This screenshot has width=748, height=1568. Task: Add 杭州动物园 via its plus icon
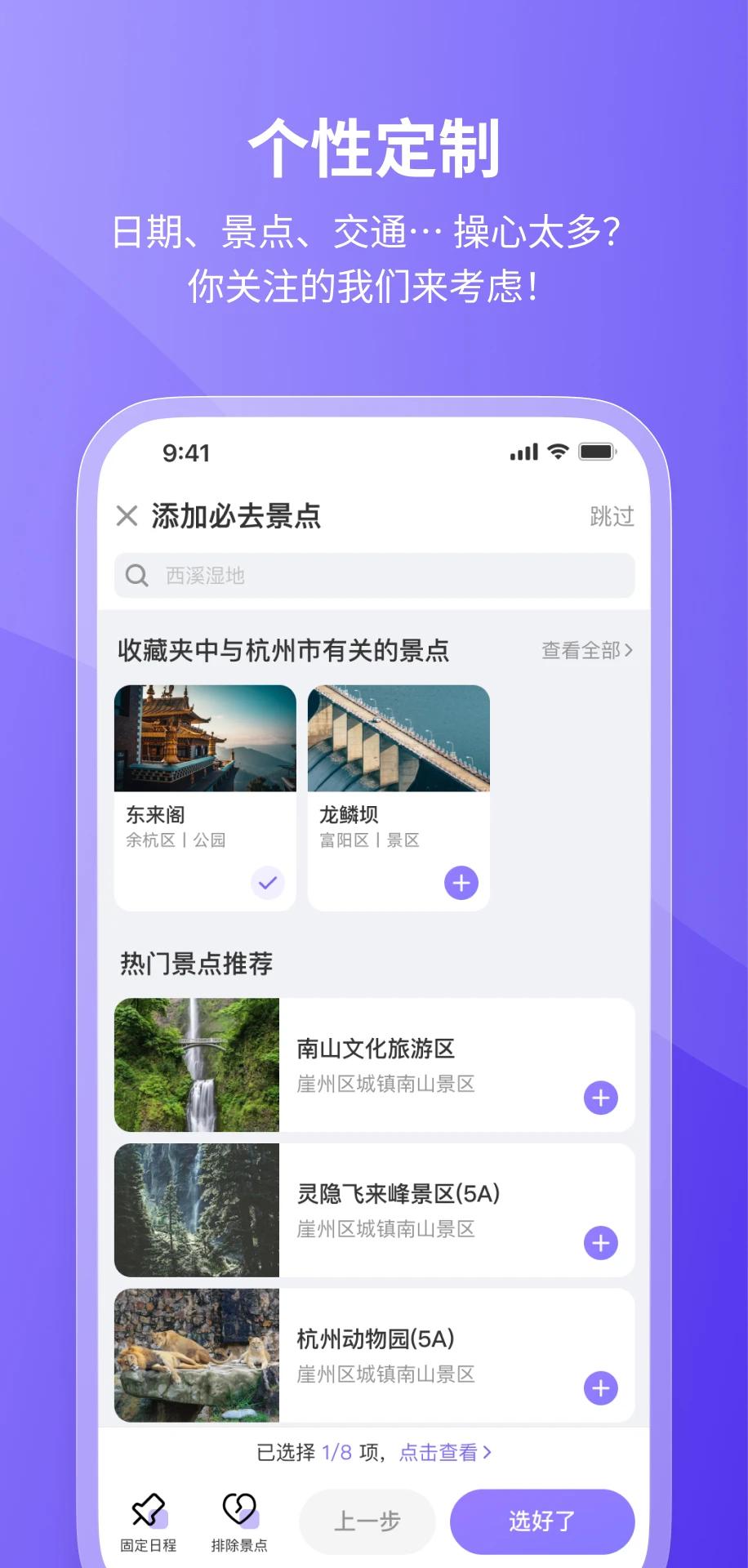pyautogui.click(x=600, y=1388)
